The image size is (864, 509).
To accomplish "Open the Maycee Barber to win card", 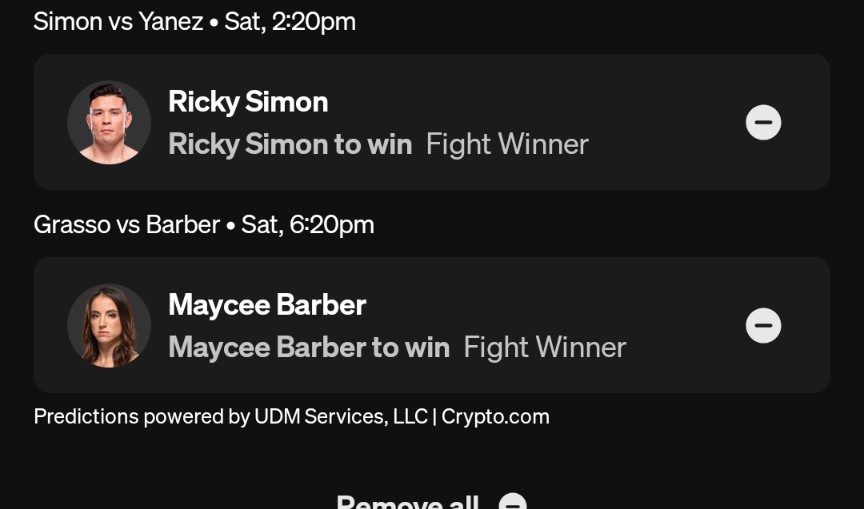I will point(400,325).
